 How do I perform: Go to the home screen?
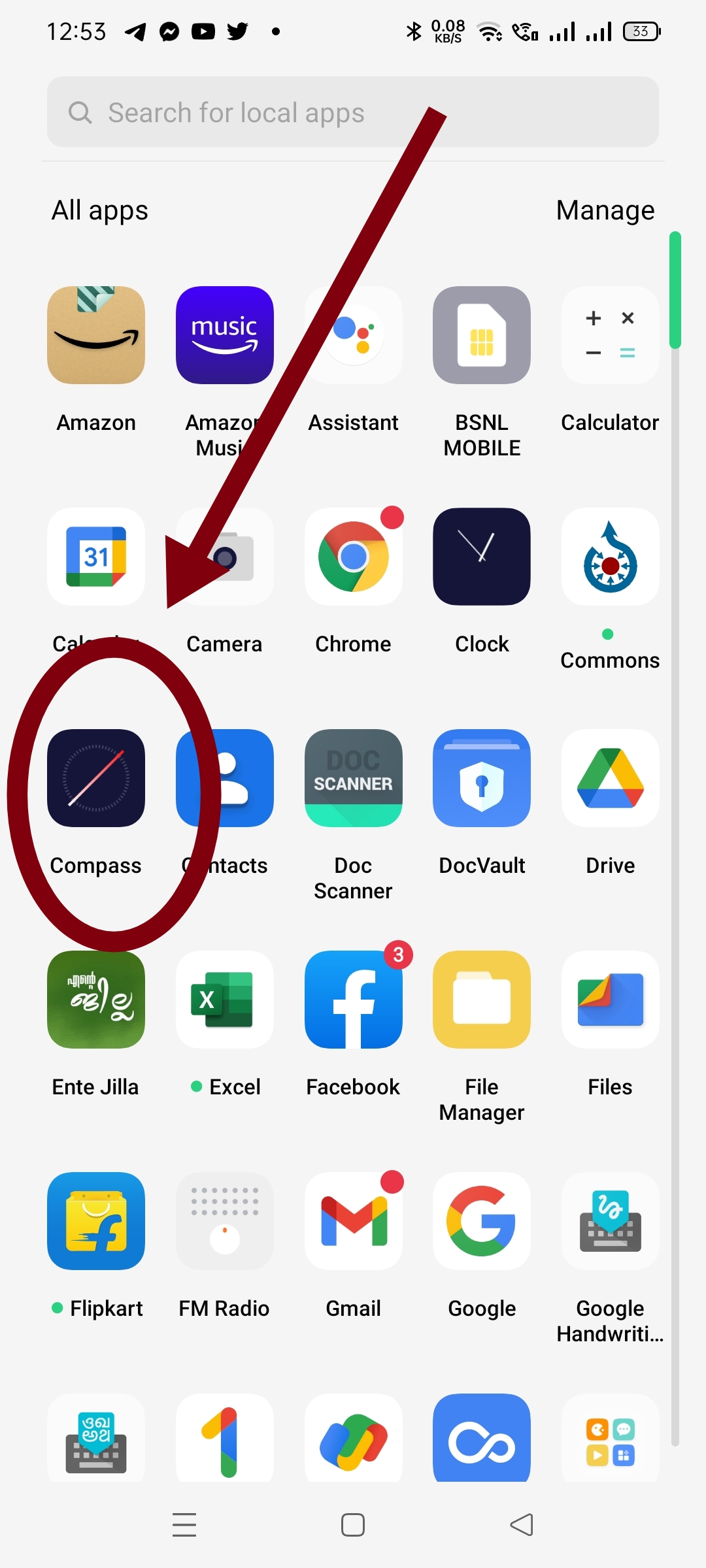click(x=353, y=1525)
